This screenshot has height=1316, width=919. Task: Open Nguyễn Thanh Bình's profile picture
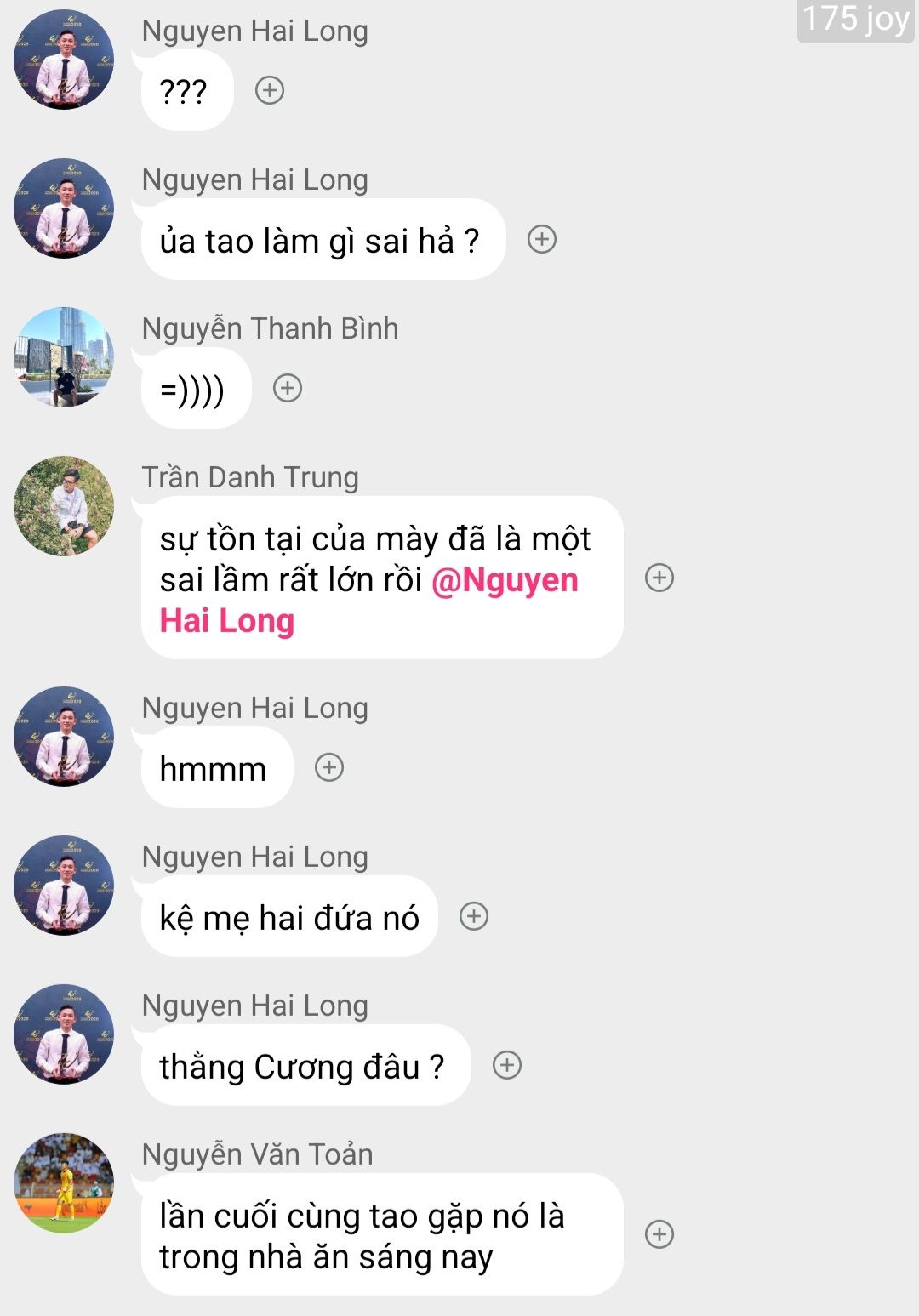[x=64, y=357]
